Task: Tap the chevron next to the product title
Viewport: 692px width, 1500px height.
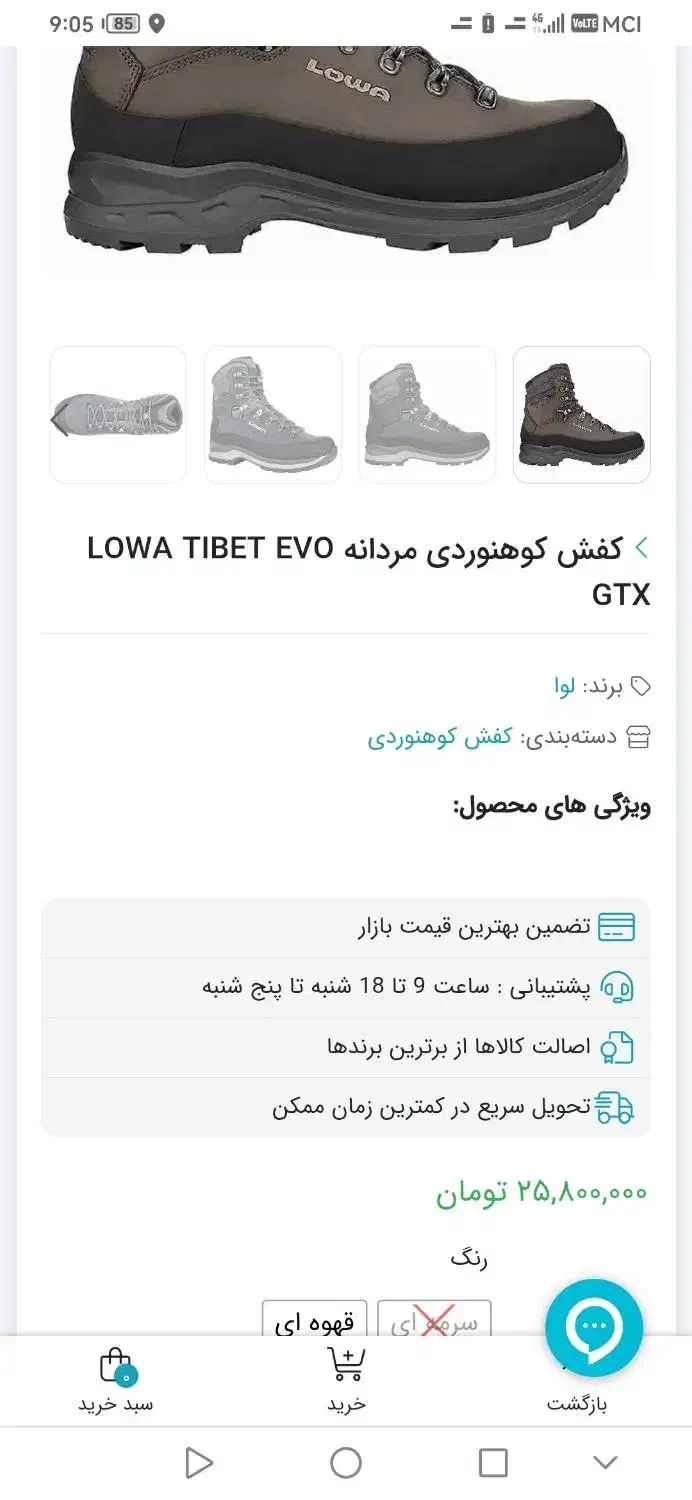Action: (x=642, y=547)
